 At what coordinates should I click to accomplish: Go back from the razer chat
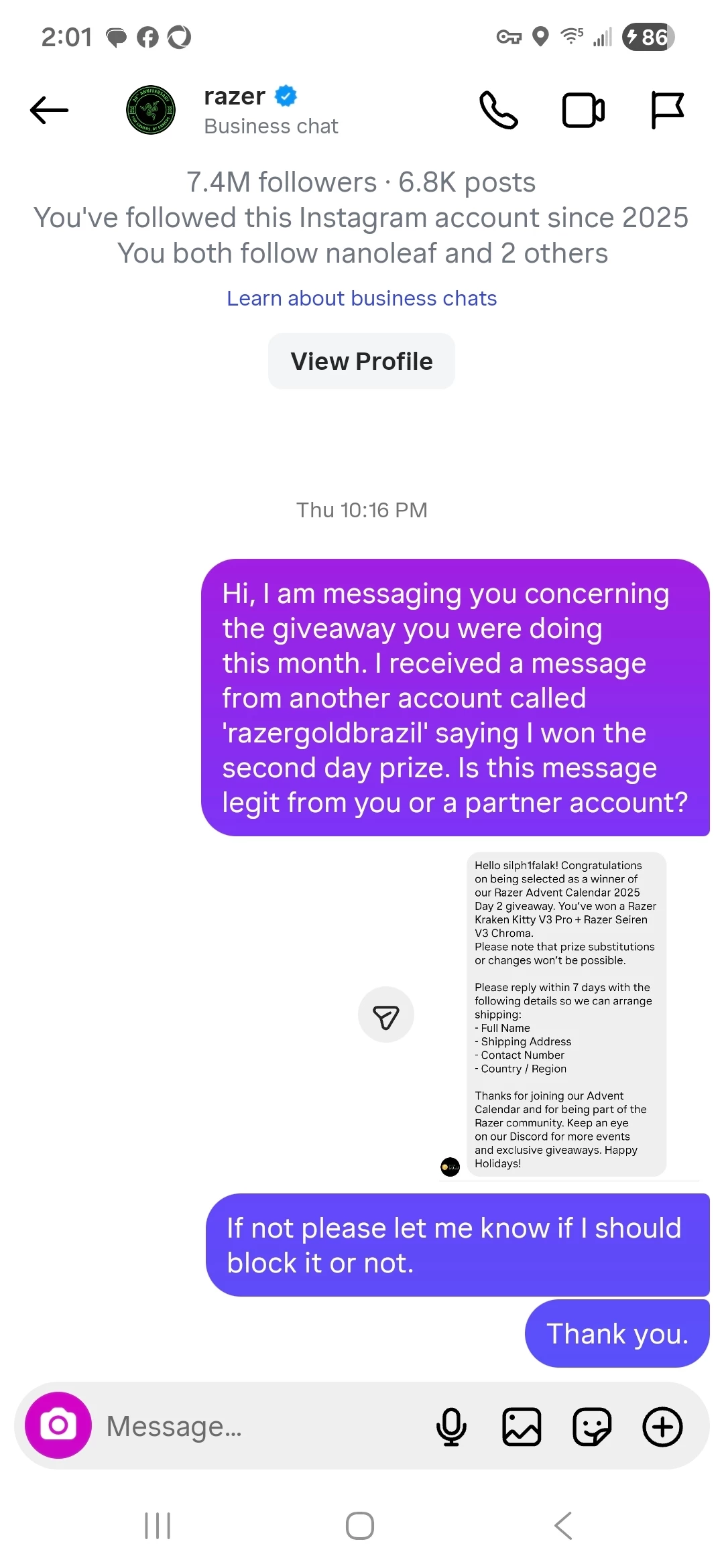tap(49, 110)
